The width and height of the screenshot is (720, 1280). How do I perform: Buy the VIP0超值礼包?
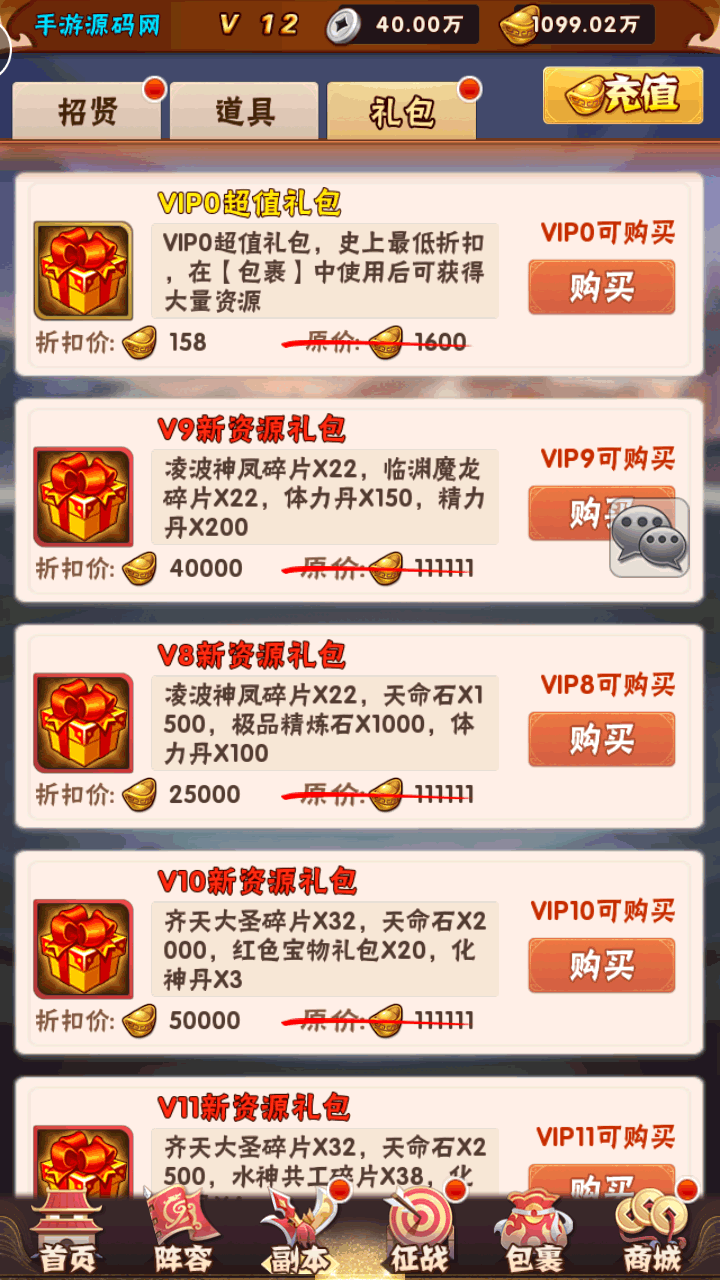601,288
